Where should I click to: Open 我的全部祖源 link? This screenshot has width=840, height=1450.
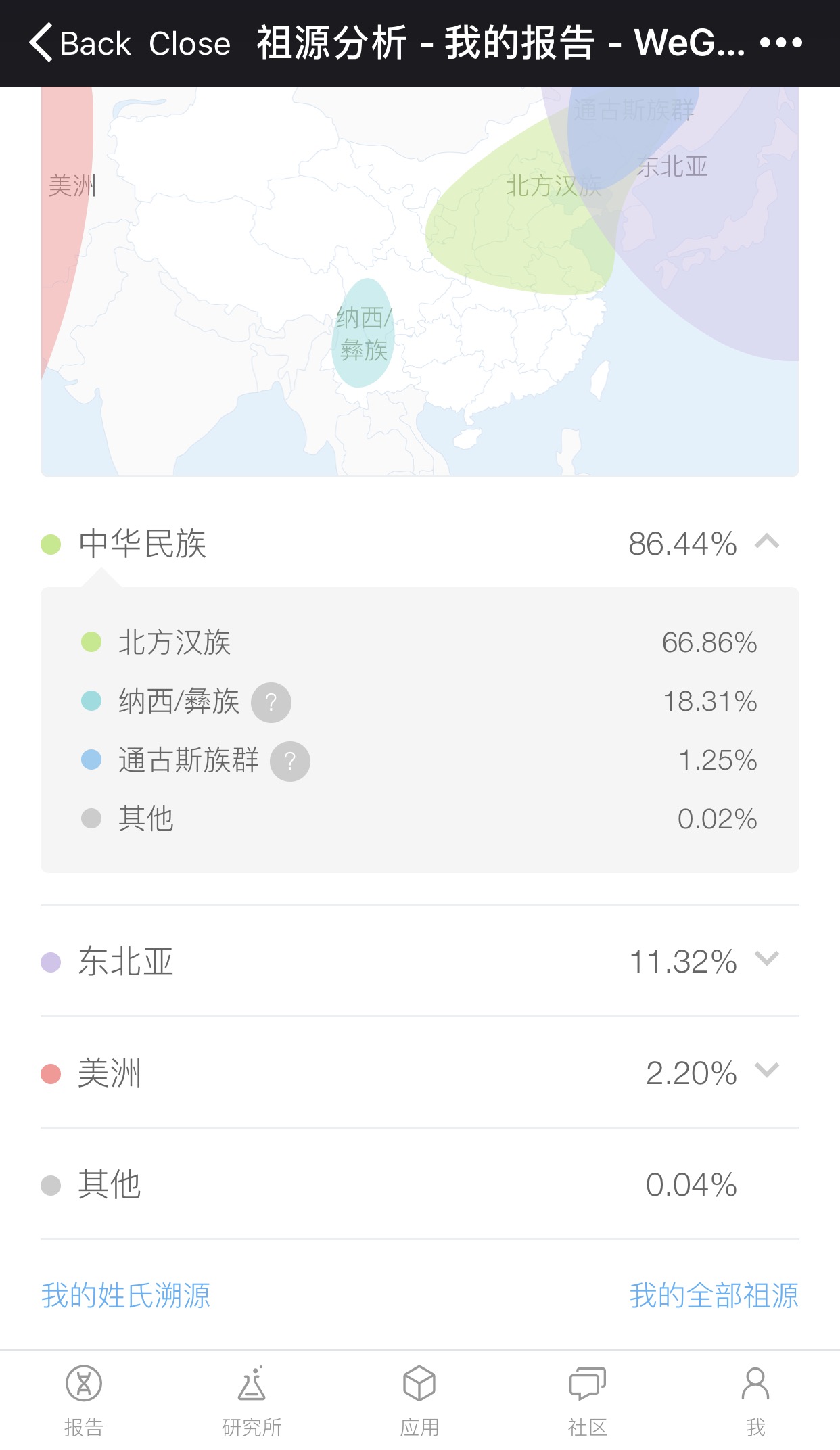coord(714,1296)
